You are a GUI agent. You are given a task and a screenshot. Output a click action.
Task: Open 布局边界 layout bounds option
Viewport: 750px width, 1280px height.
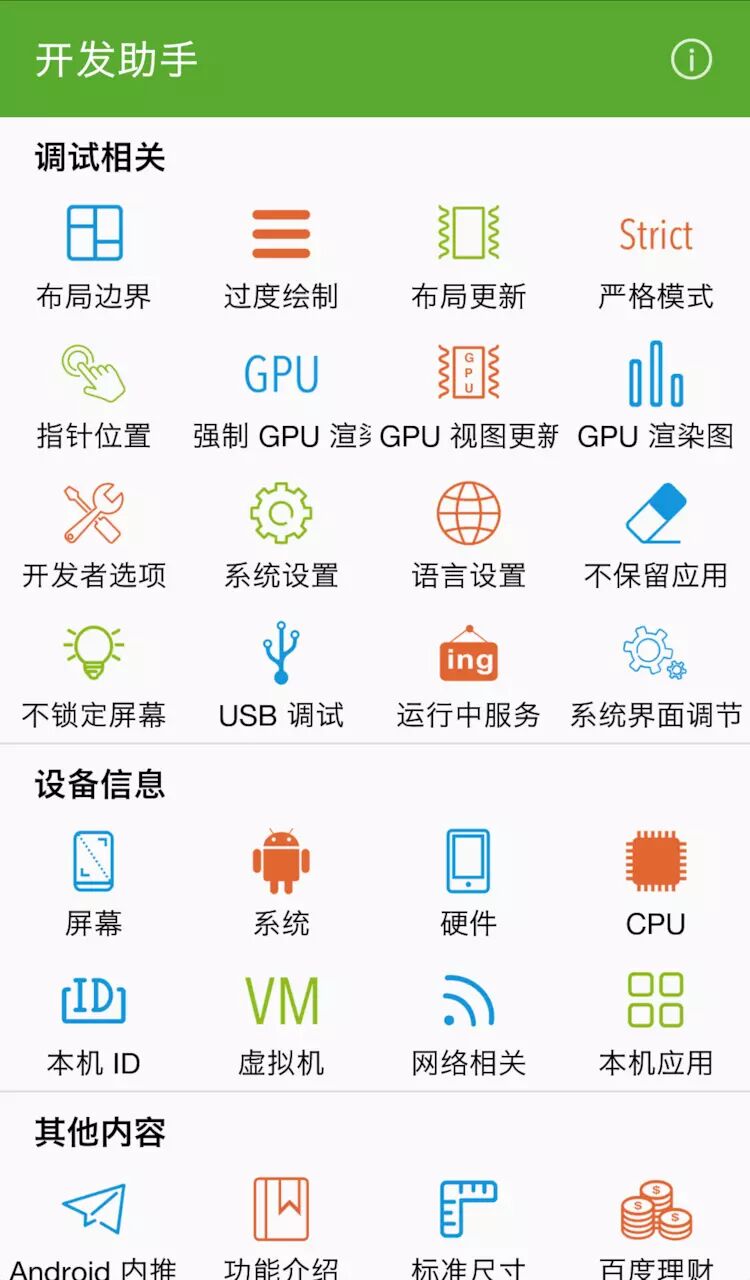pos(94,257)
